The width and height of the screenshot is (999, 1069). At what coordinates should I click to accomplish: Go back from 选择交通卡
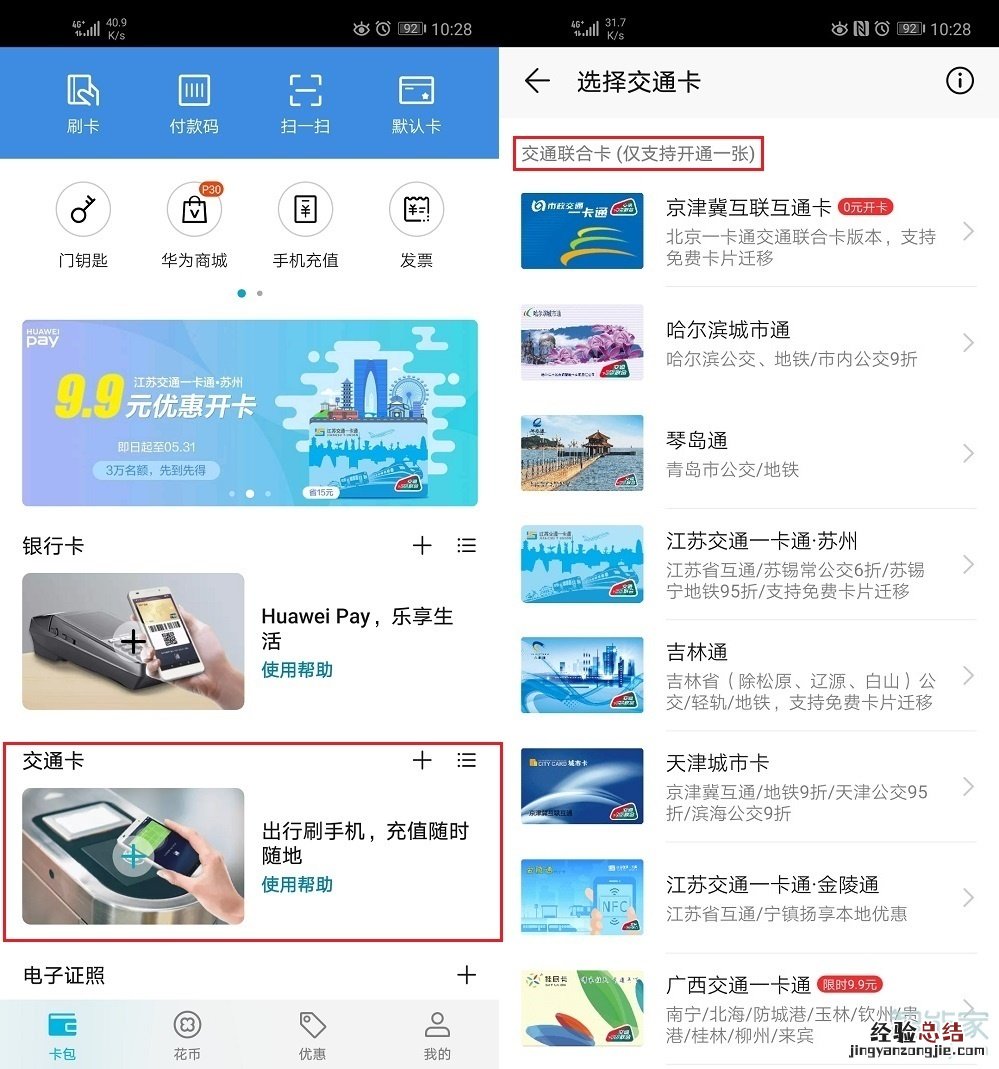point(537,81)
